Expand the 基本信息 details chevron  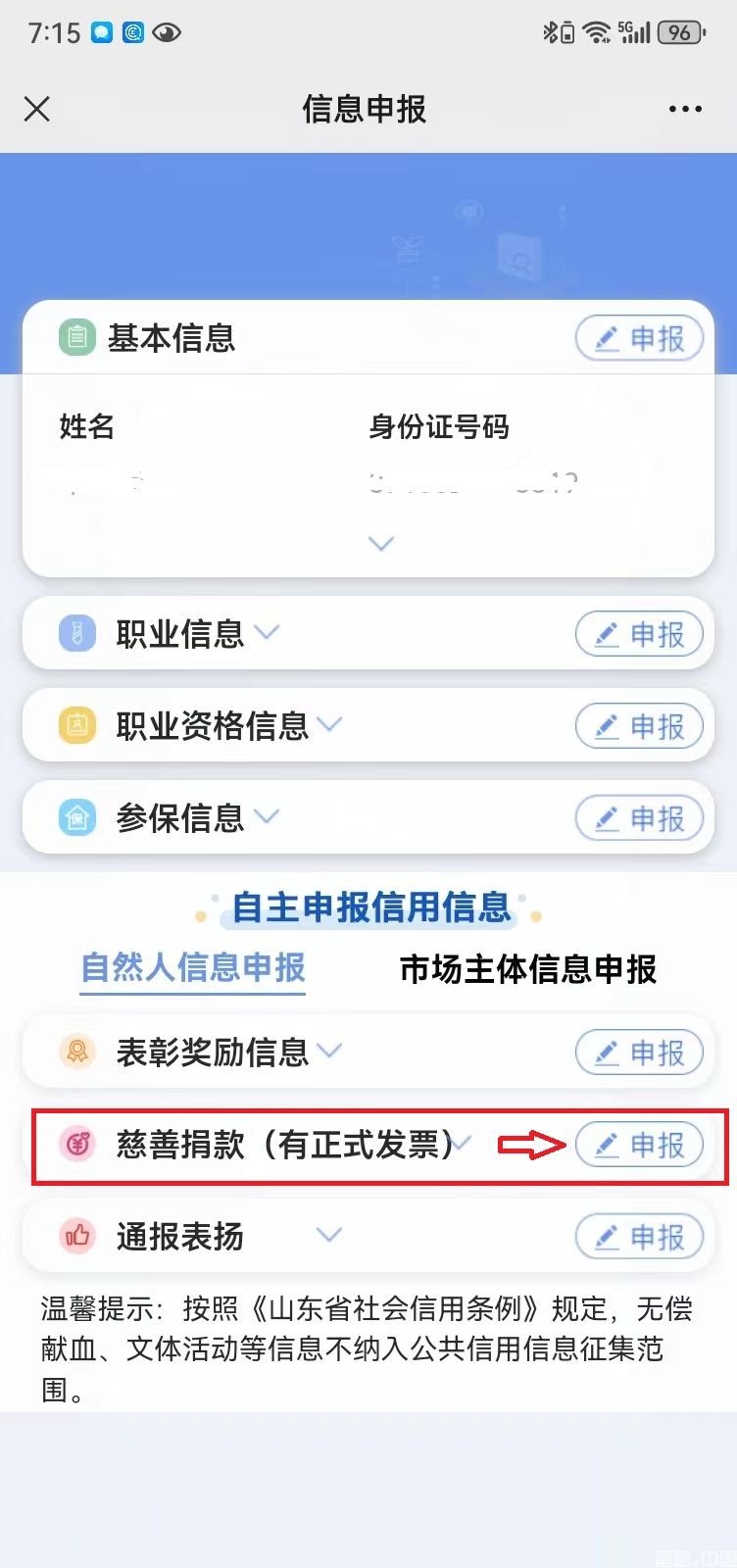[x=380, y=543]
